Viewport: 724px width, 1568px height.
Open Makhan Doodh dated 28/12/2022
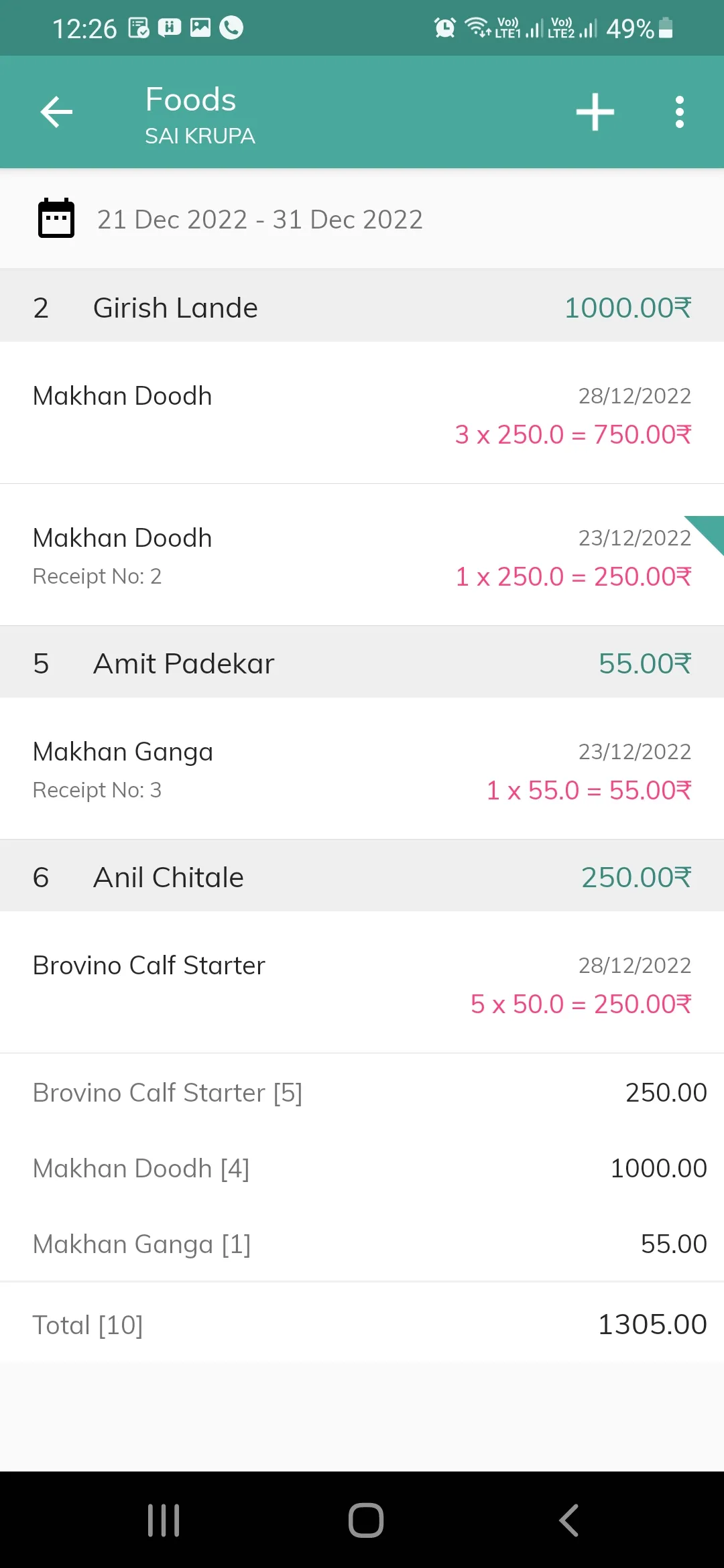pyautogui.click(x=362, y=413)
